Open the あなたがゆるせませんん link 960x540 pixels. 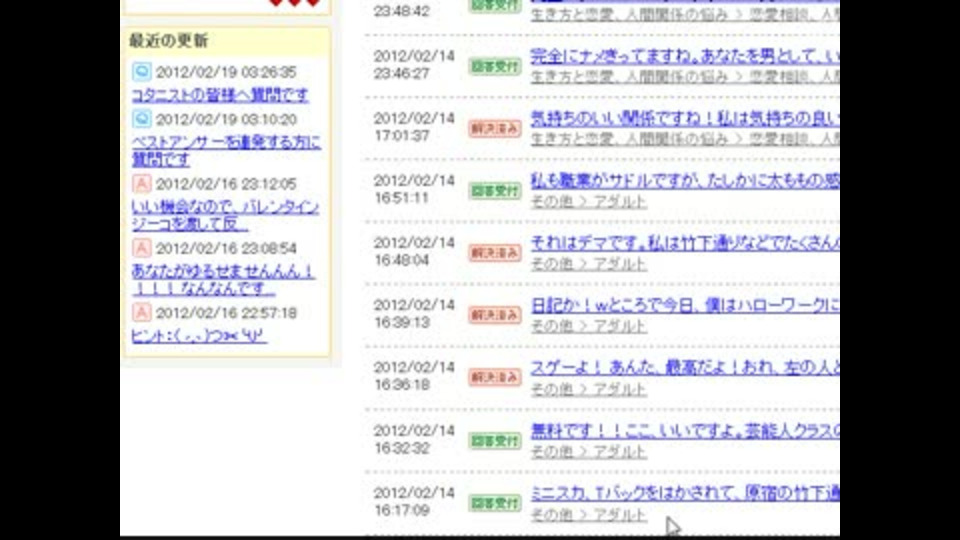click(223, 271)
